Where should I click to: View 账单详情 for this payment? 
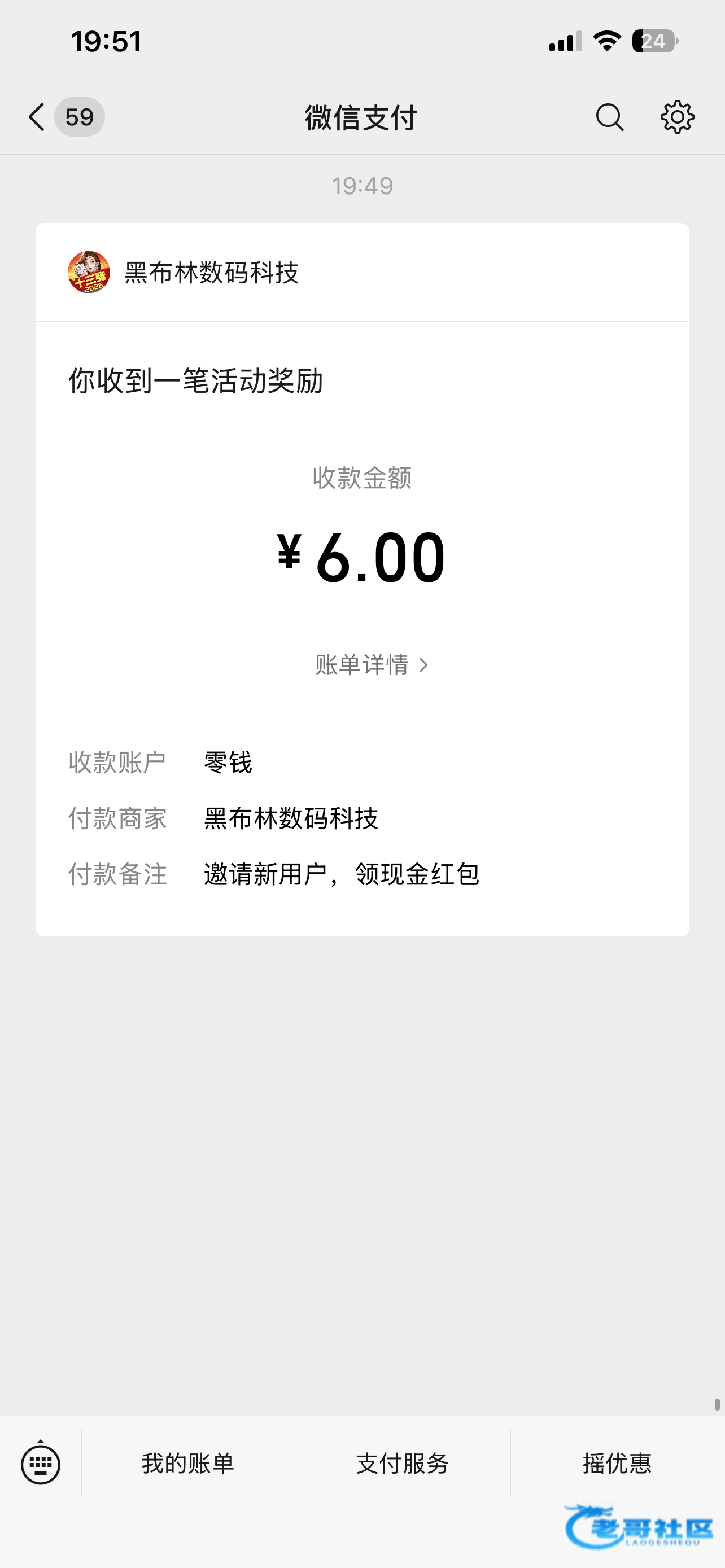point(372,665)
